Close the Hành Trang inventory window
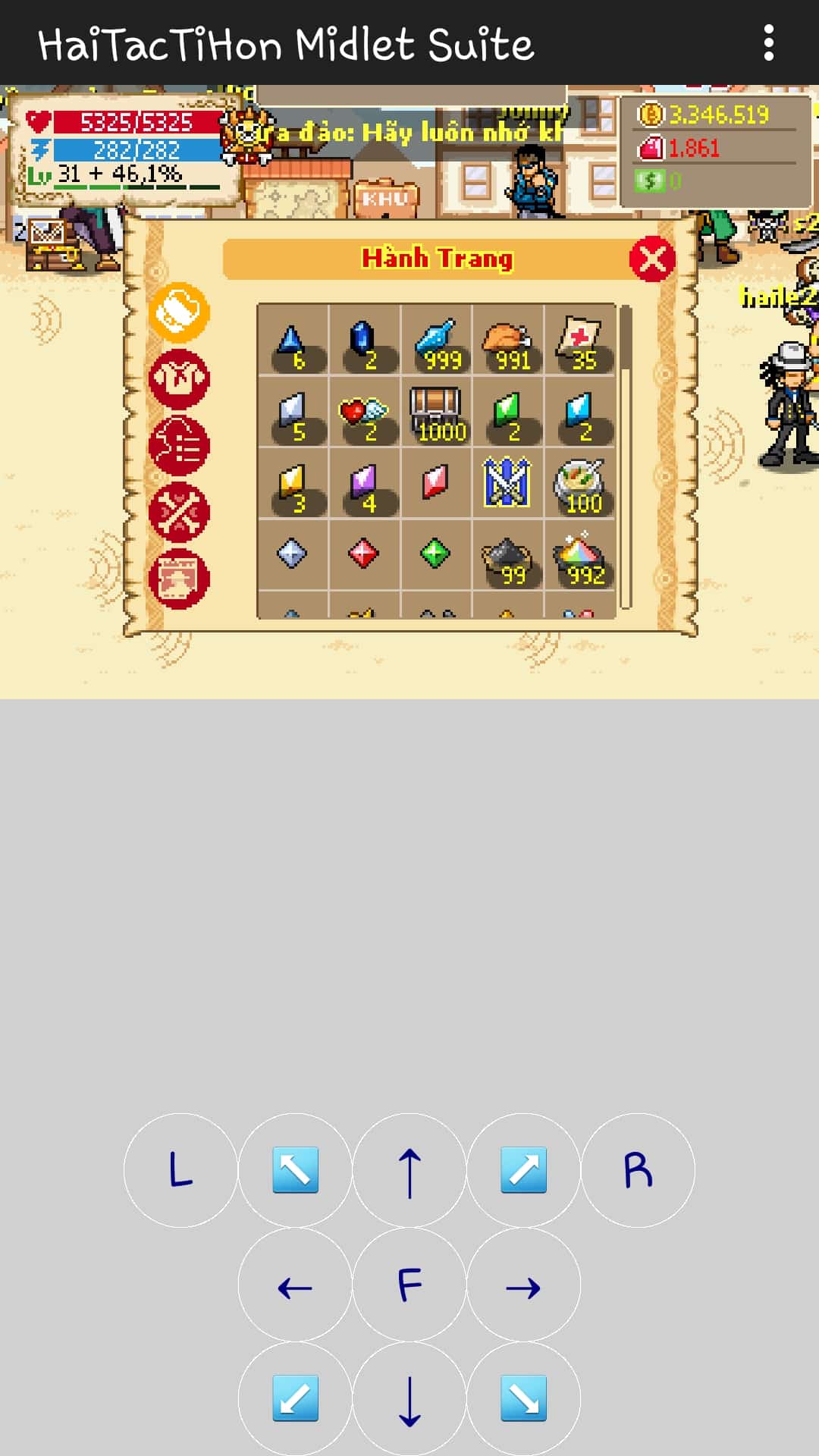 (651, 259)
